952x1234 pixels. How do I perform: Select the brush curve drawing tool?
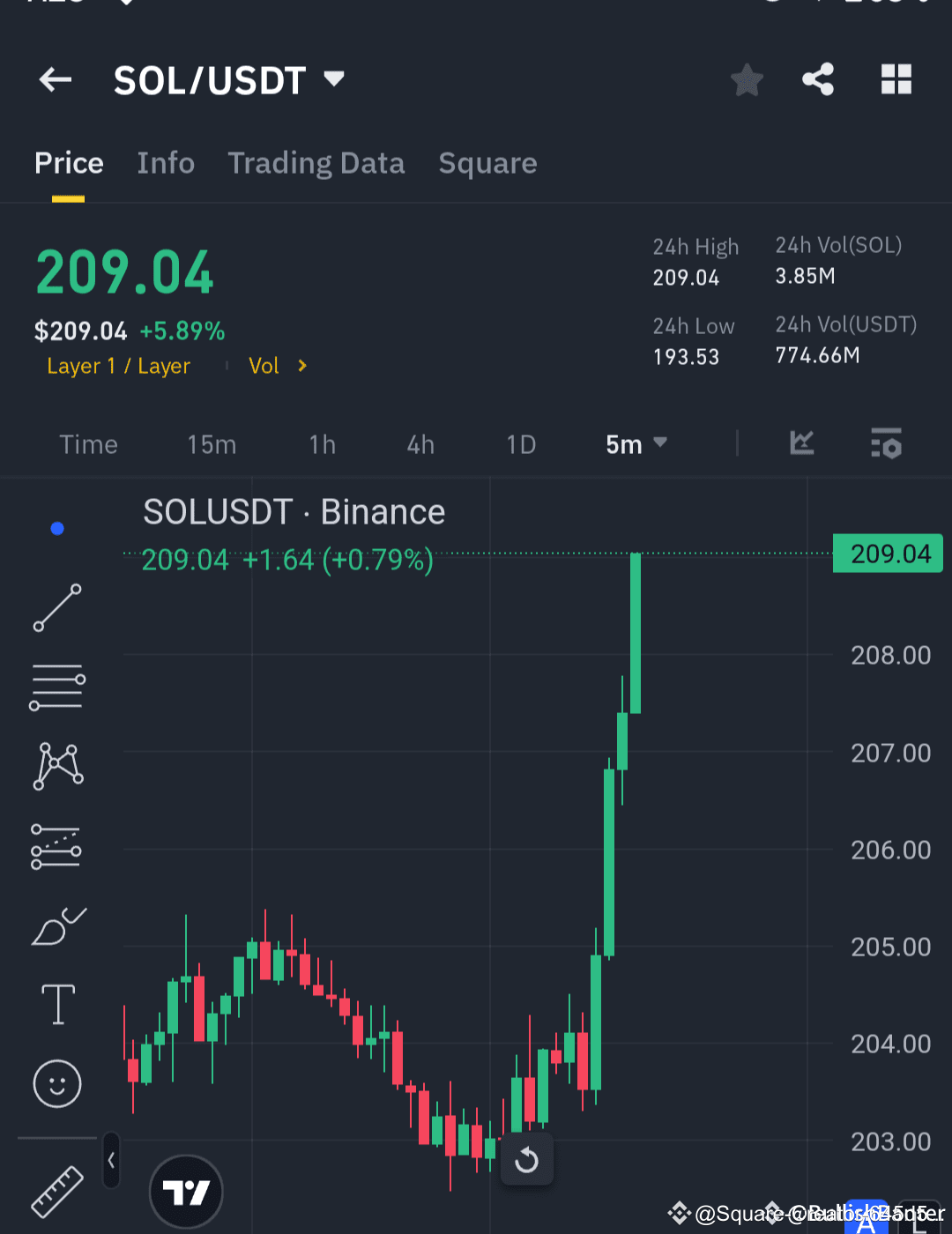[56, 925]
